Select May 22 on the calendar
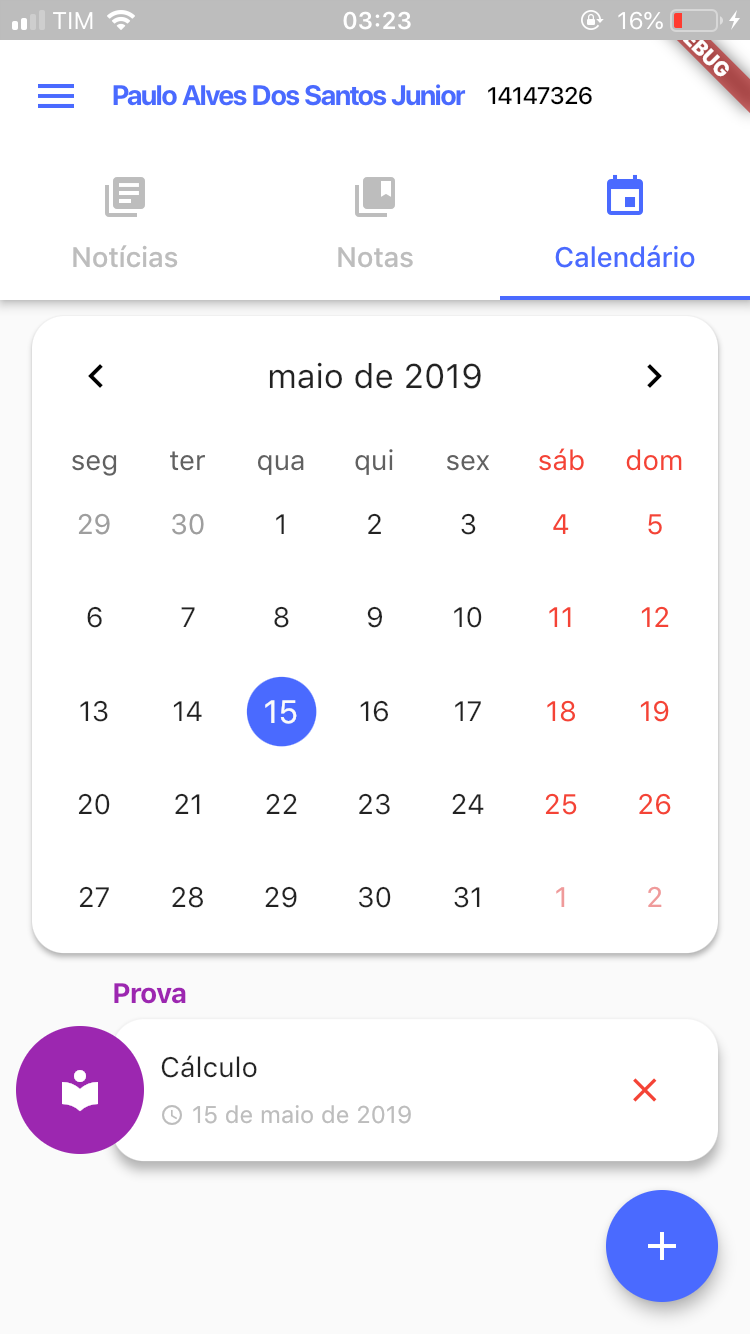 [281, 805]
